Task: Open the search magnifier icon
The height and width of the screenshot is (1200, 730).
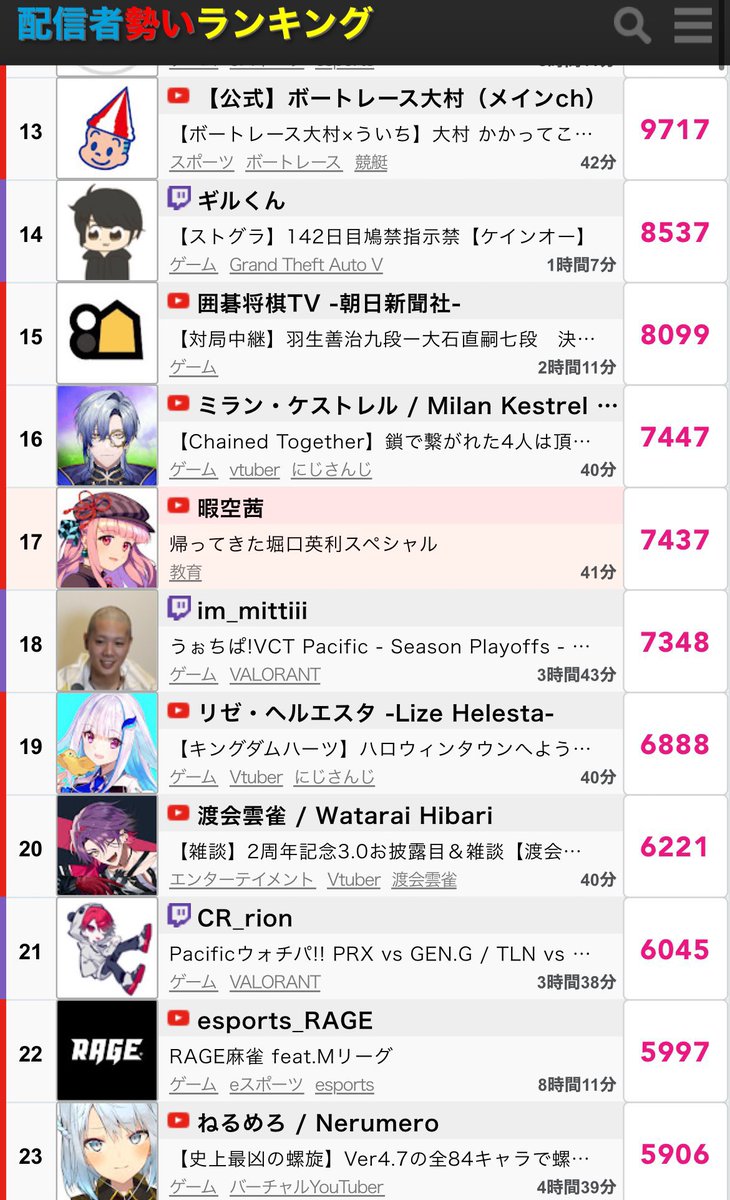Action: (x=632, y=25)
